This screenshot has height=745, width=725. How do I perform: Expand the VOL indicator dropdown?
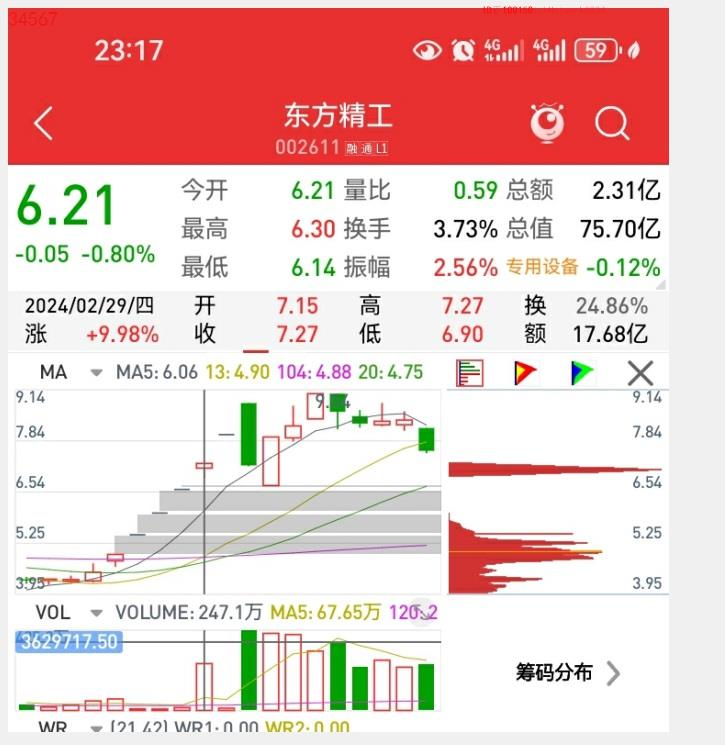coord(96,612)
